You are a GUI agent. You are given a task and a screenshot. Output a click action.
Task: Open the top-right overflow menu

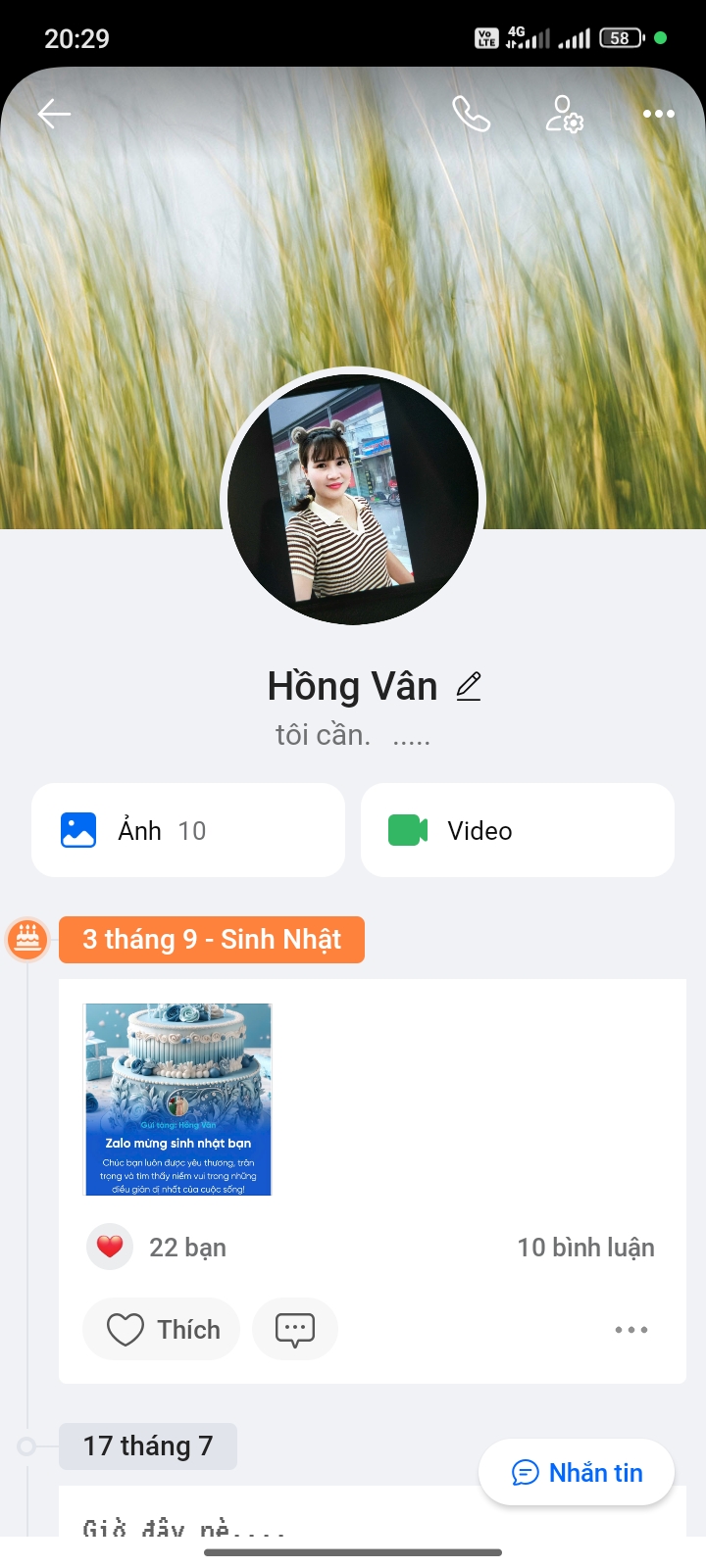tap(658, 115)
